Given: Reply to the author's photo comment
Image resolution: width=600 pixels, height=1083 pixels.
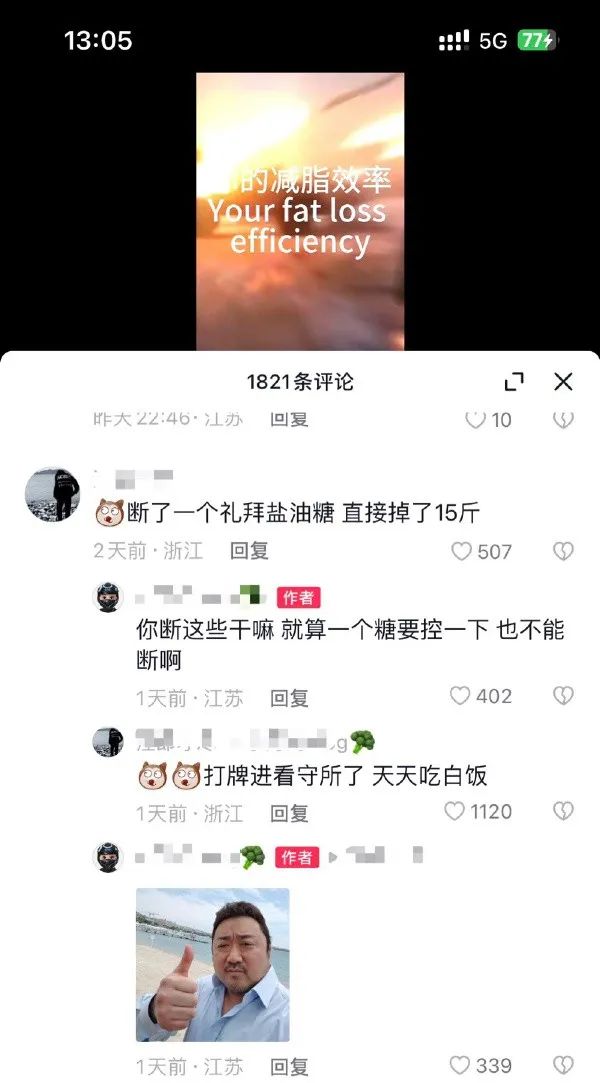Looking at the screenshot, I should tap(289, 1067).
